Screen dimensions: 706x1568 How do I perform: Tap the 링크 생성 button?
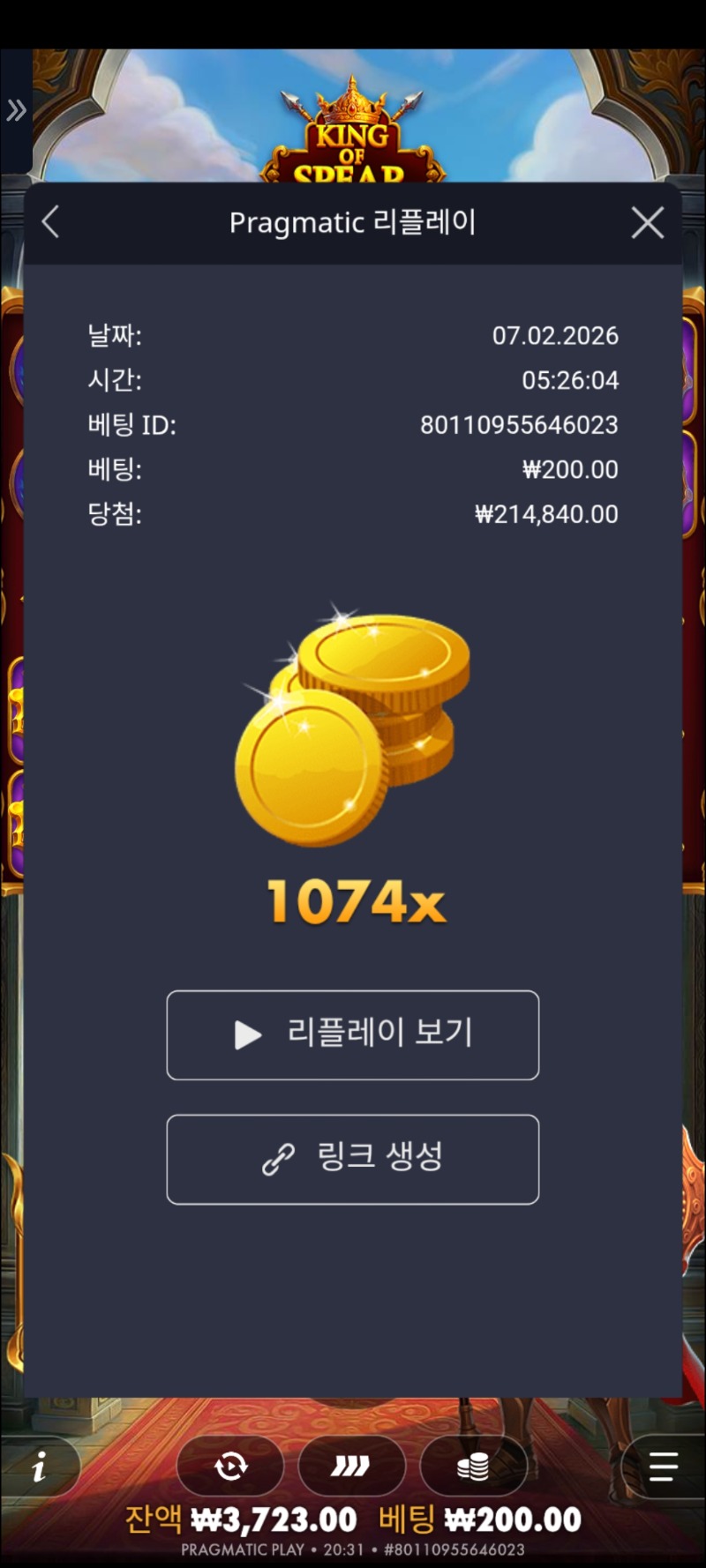[x=353, y=1159]
